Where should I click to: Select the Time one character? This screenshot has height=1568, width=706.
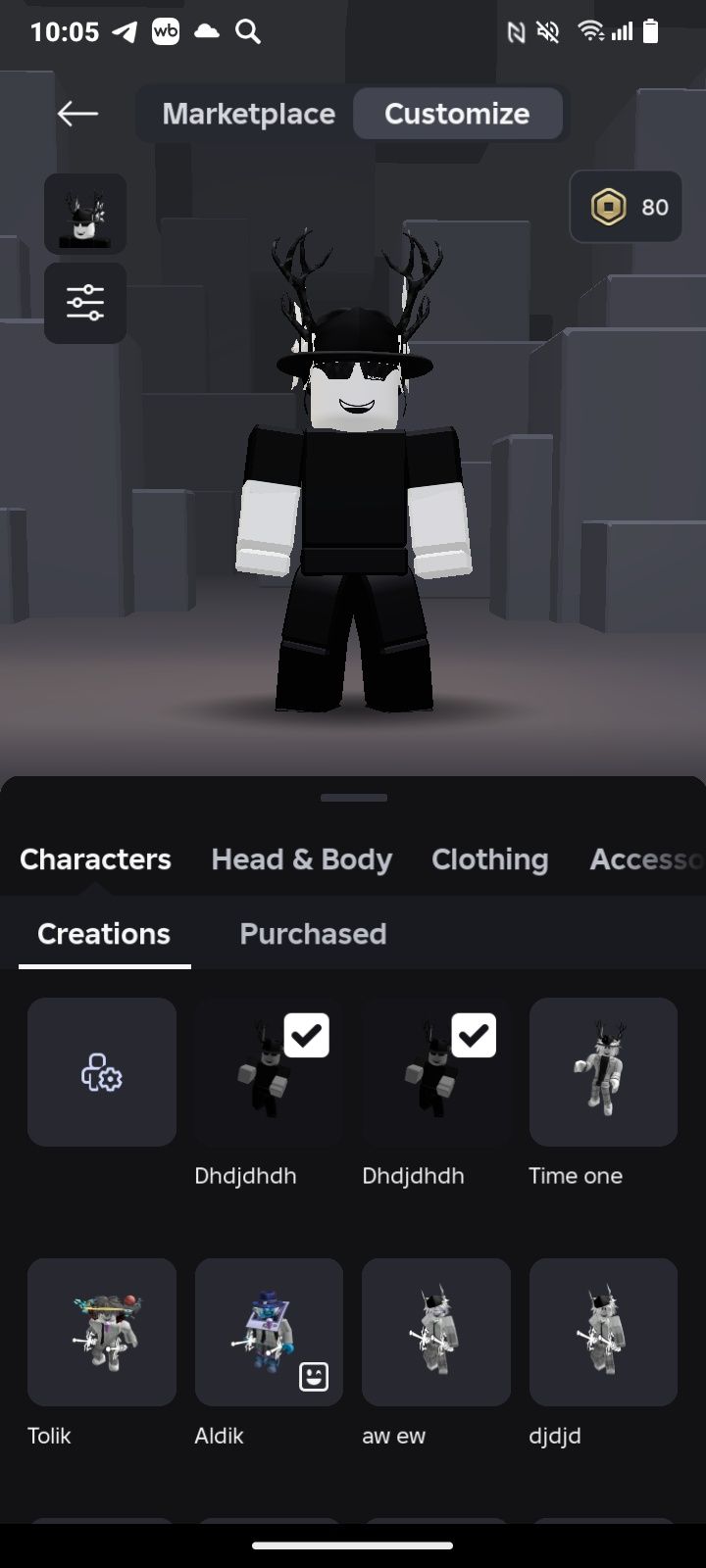603,1072
